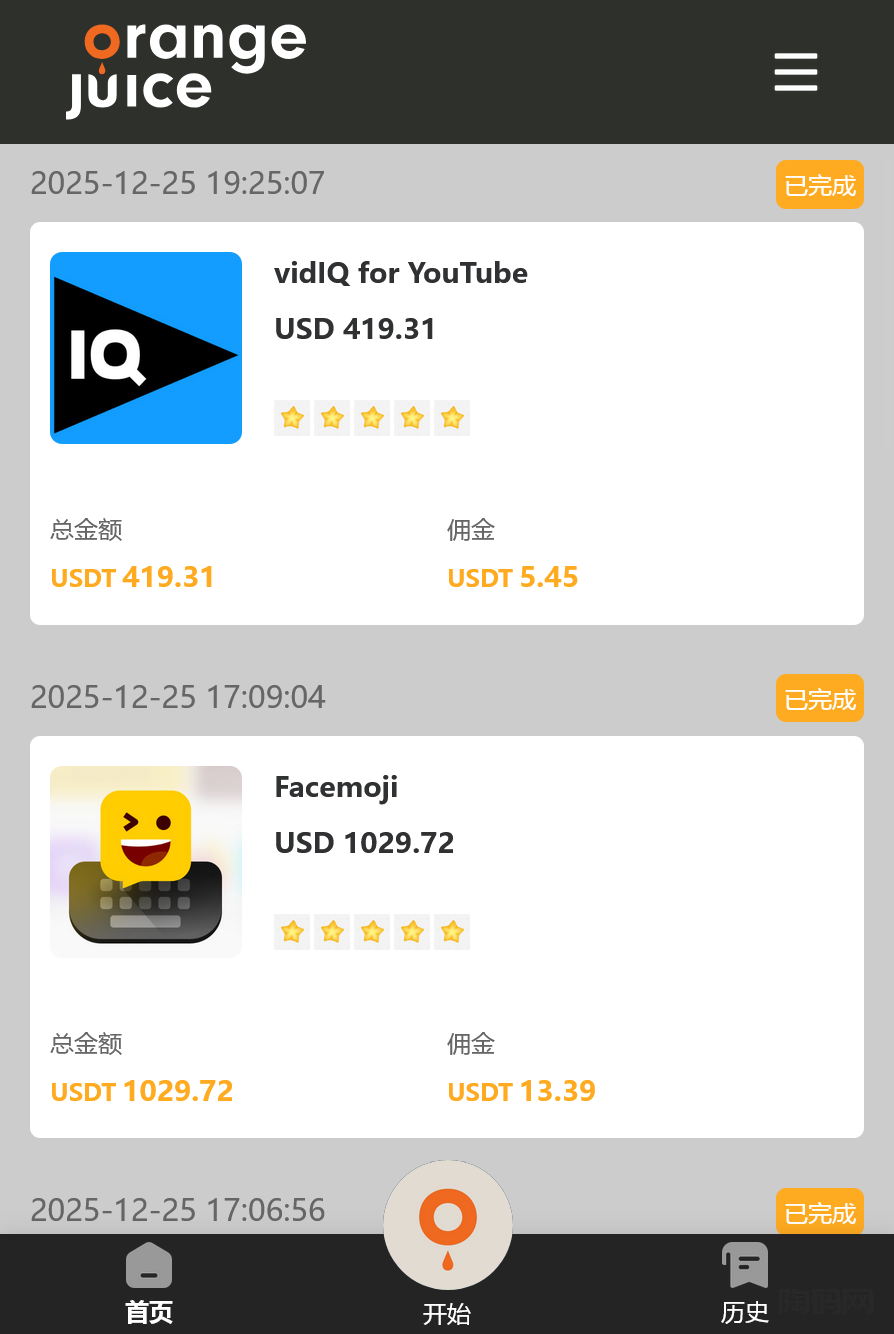Switch to the 首页 tab
Screen dimensions: 894x1334
[x=149, y=1283]
